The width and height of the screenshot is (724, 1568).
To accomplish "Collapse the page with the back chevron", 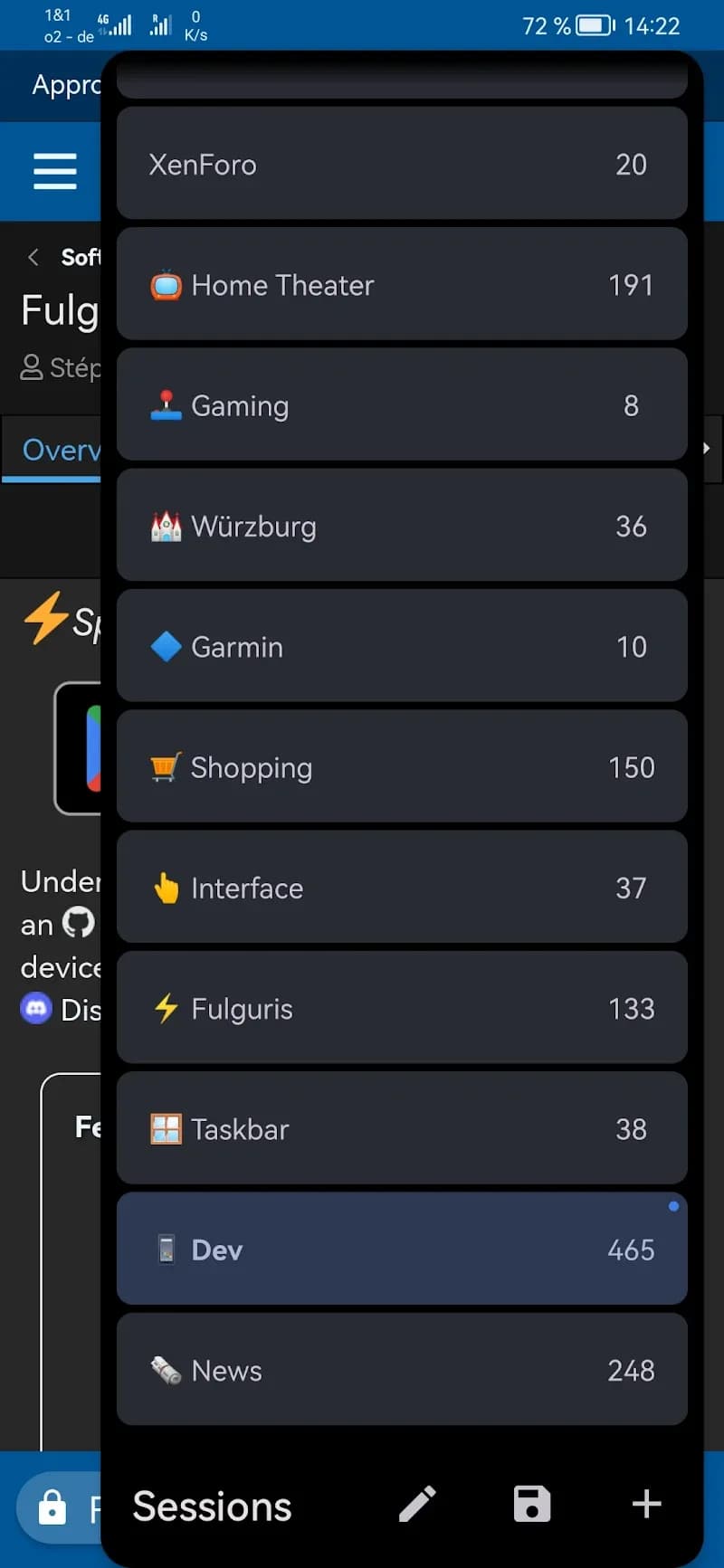I will click(x=33, y=257).
